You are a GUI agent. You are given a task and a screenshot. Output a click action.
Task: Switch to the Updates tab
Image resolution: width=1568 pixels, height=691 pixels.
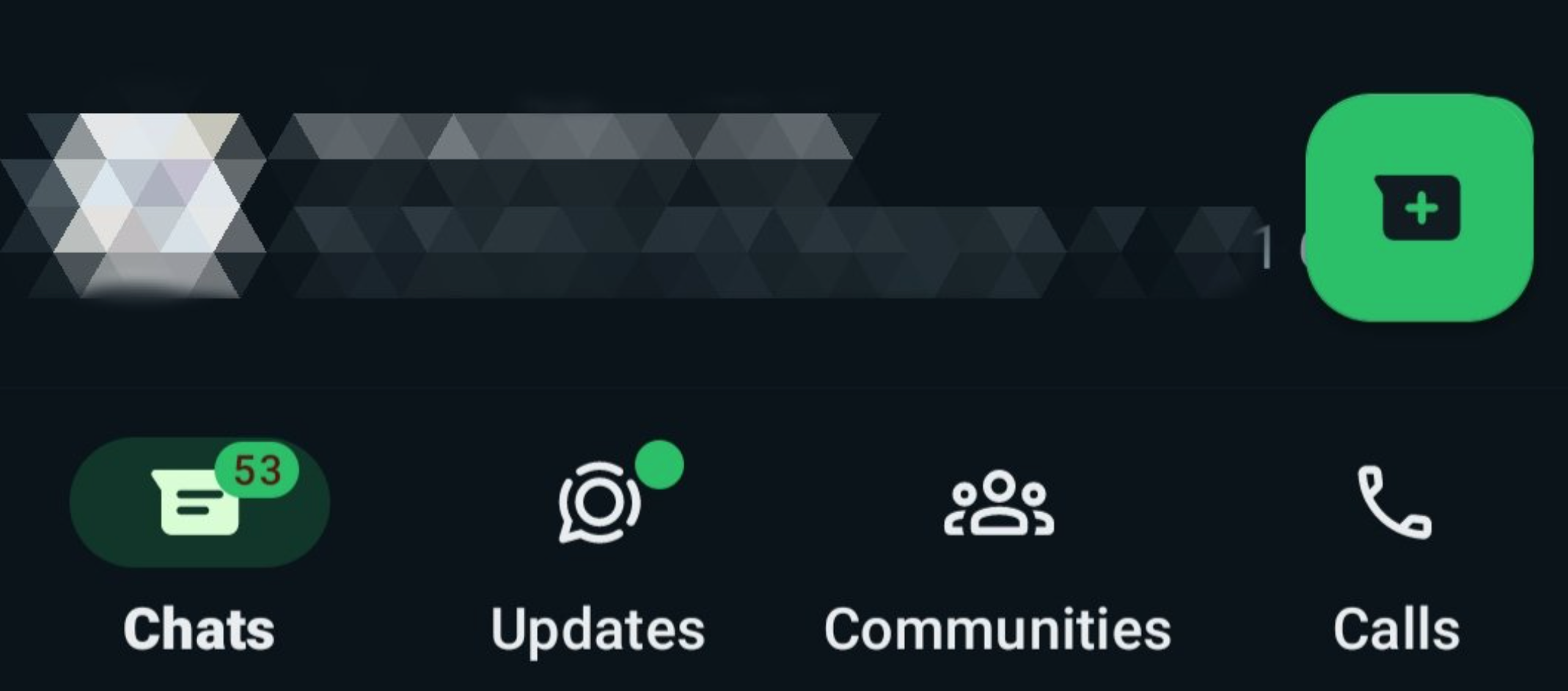(x=598, y=544)
